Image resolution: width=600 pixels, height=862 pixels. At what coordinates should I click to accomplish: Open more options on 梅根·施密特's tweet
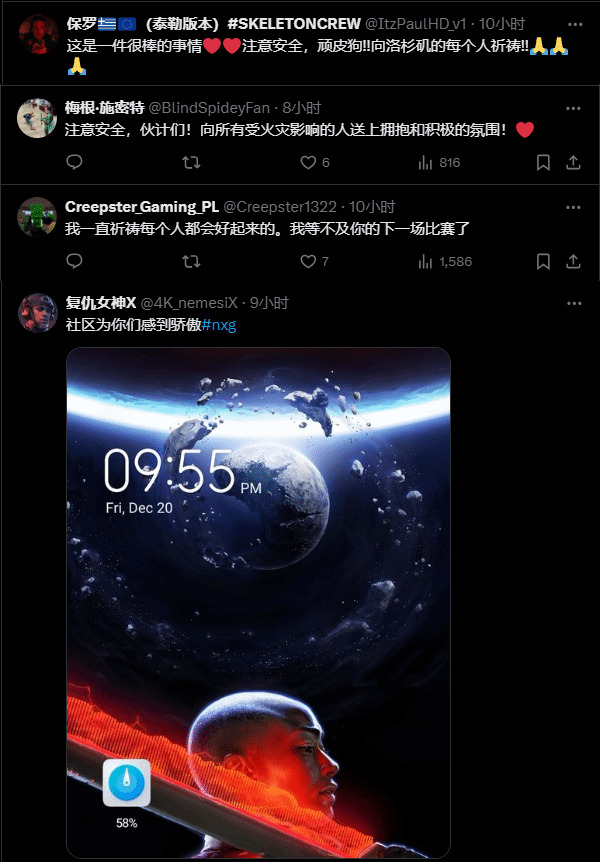[x=573, y=108]
